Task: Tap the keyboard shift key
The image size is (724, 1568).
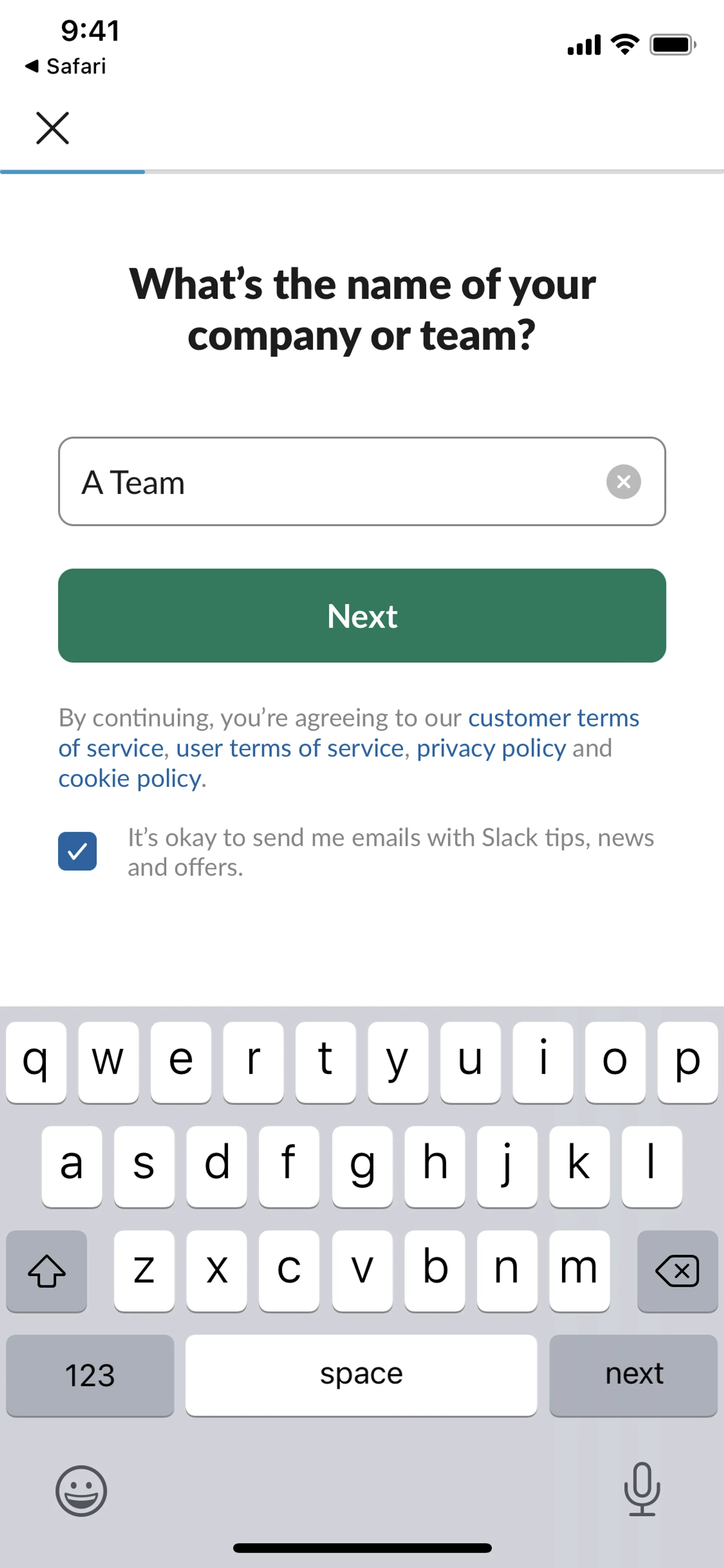Action: point(47,1271)
